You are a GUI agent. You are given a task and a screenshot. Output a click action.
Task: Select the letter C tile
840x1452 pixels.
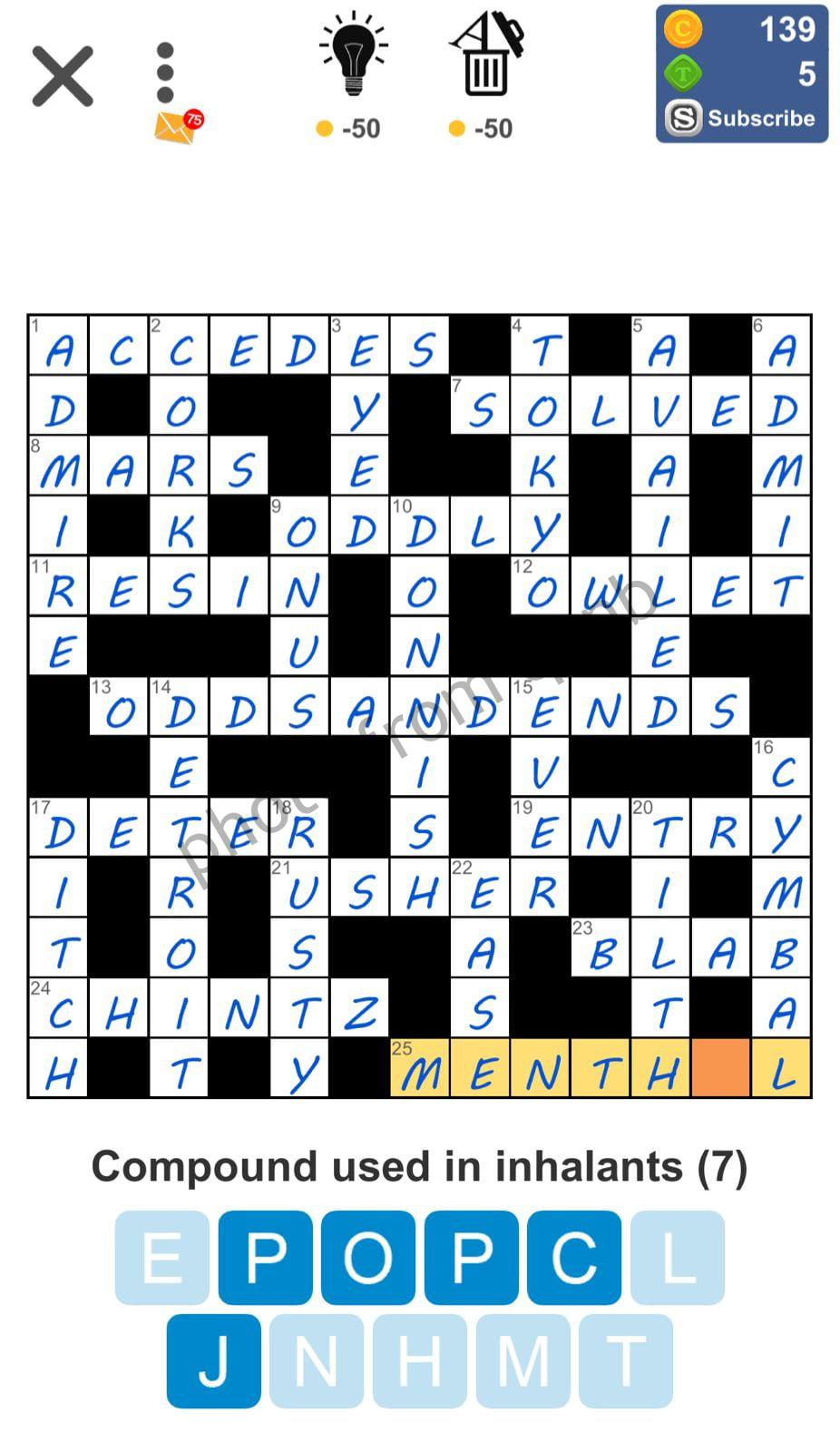point(574,1258)
